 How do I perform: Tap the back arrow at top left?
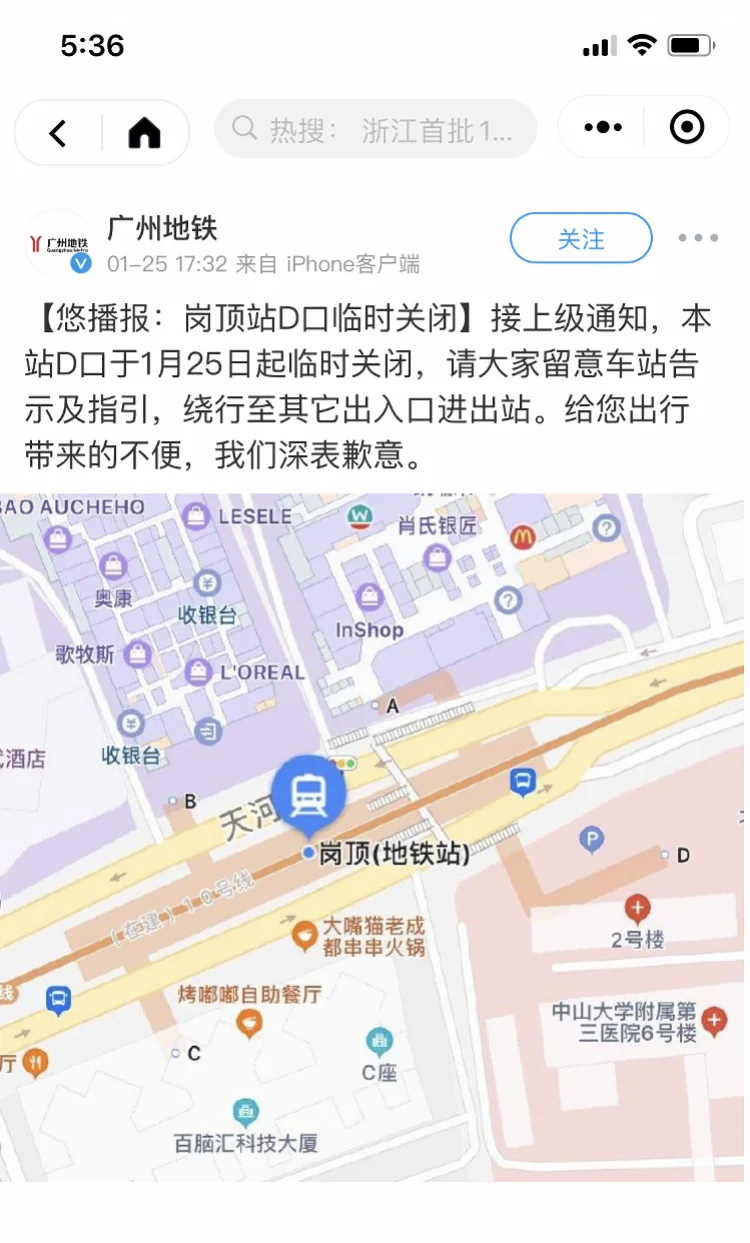point(55,127)
